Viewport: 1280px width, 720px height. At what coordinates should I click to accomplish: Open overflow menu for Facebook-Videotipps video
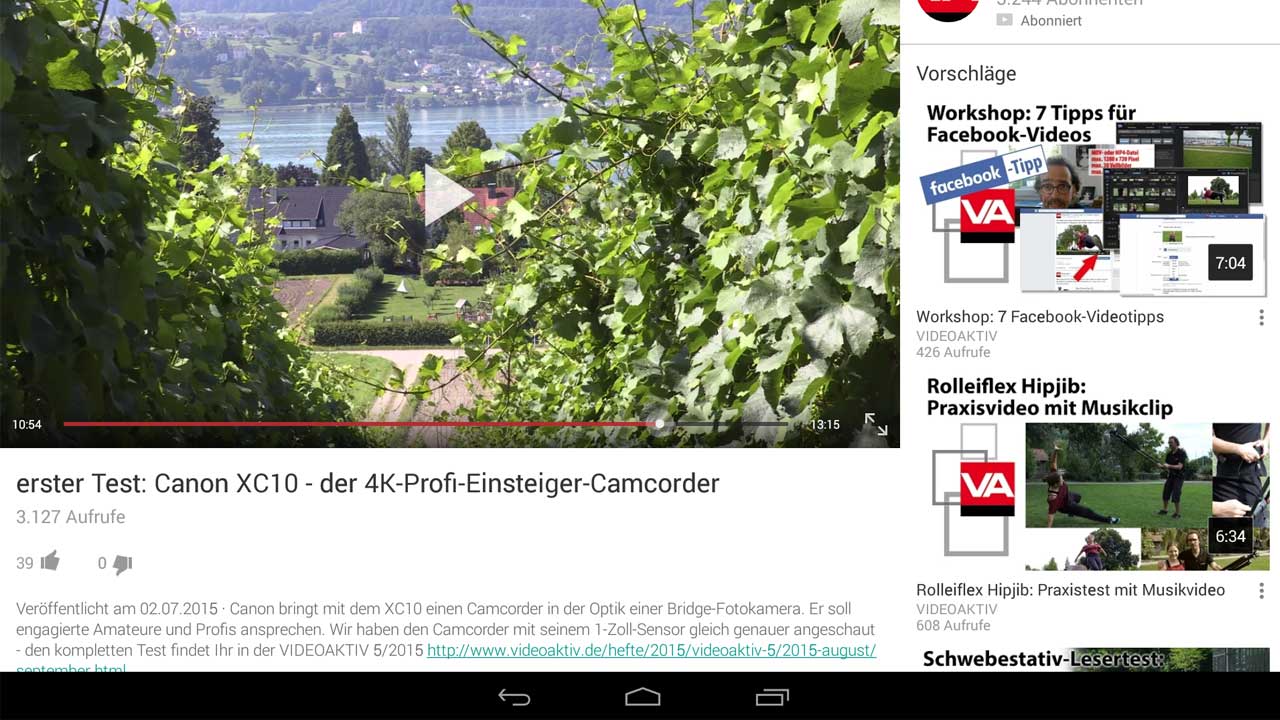pyautogui.click(x=1261, y=317)
